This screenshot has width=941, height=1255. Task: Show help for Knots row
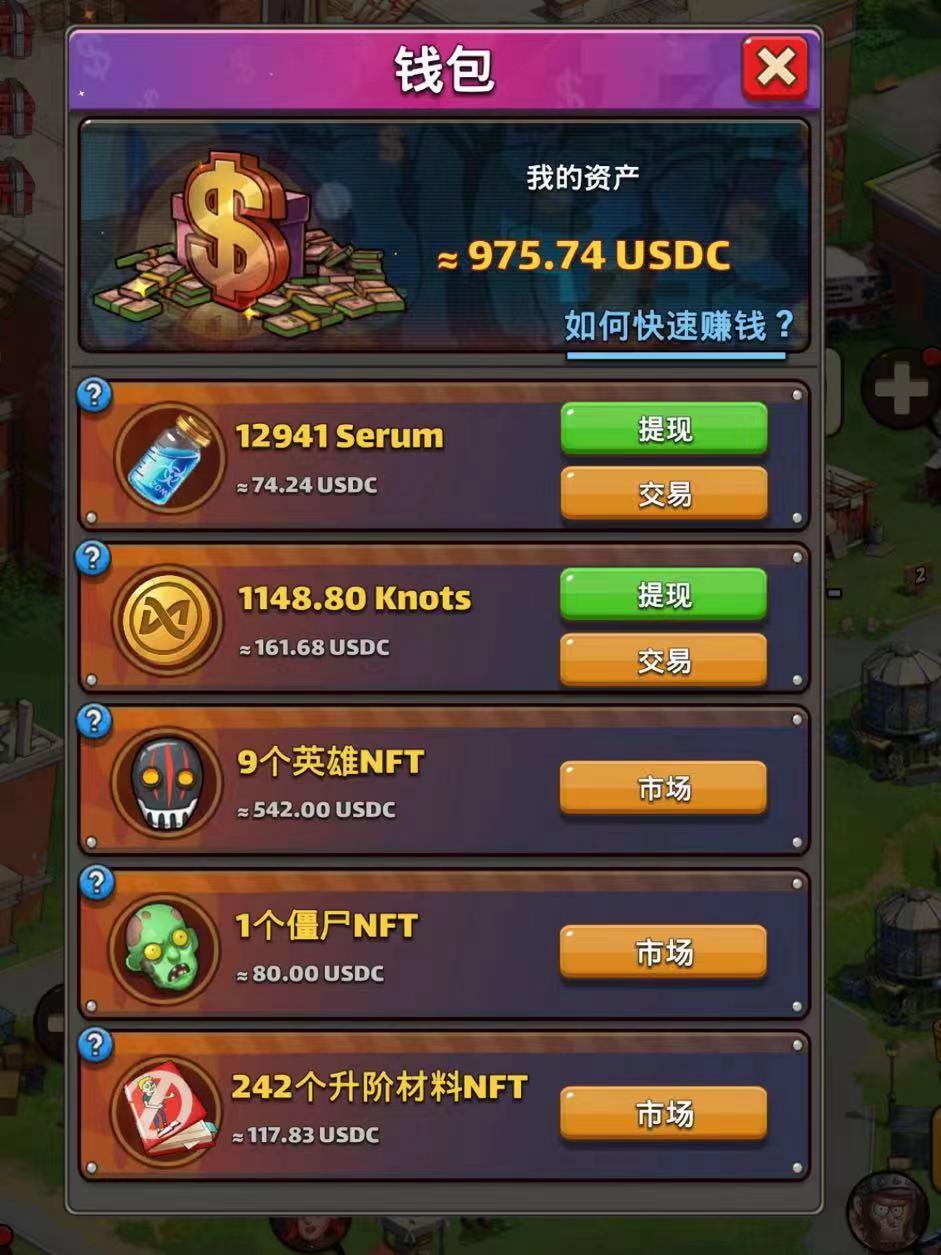(x=94, y=558)
